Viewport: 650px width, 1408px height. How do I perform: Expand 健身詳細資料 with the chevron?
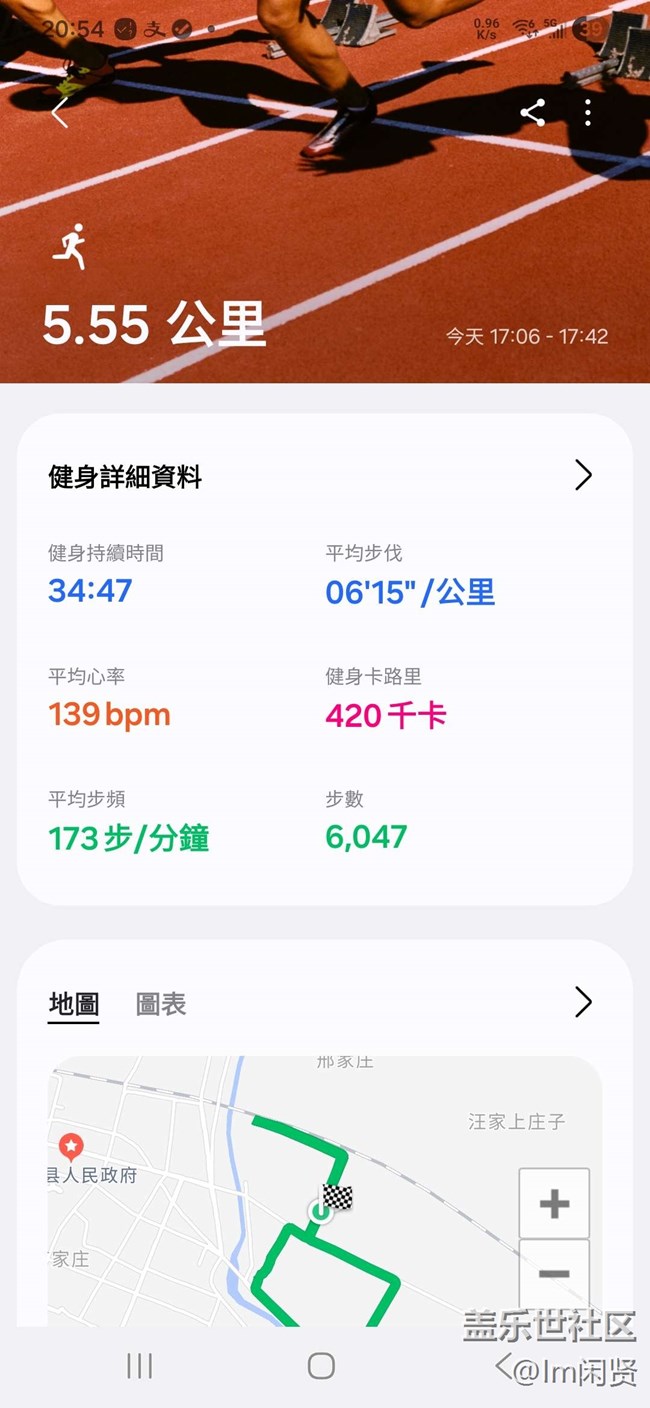pos(583,475)
